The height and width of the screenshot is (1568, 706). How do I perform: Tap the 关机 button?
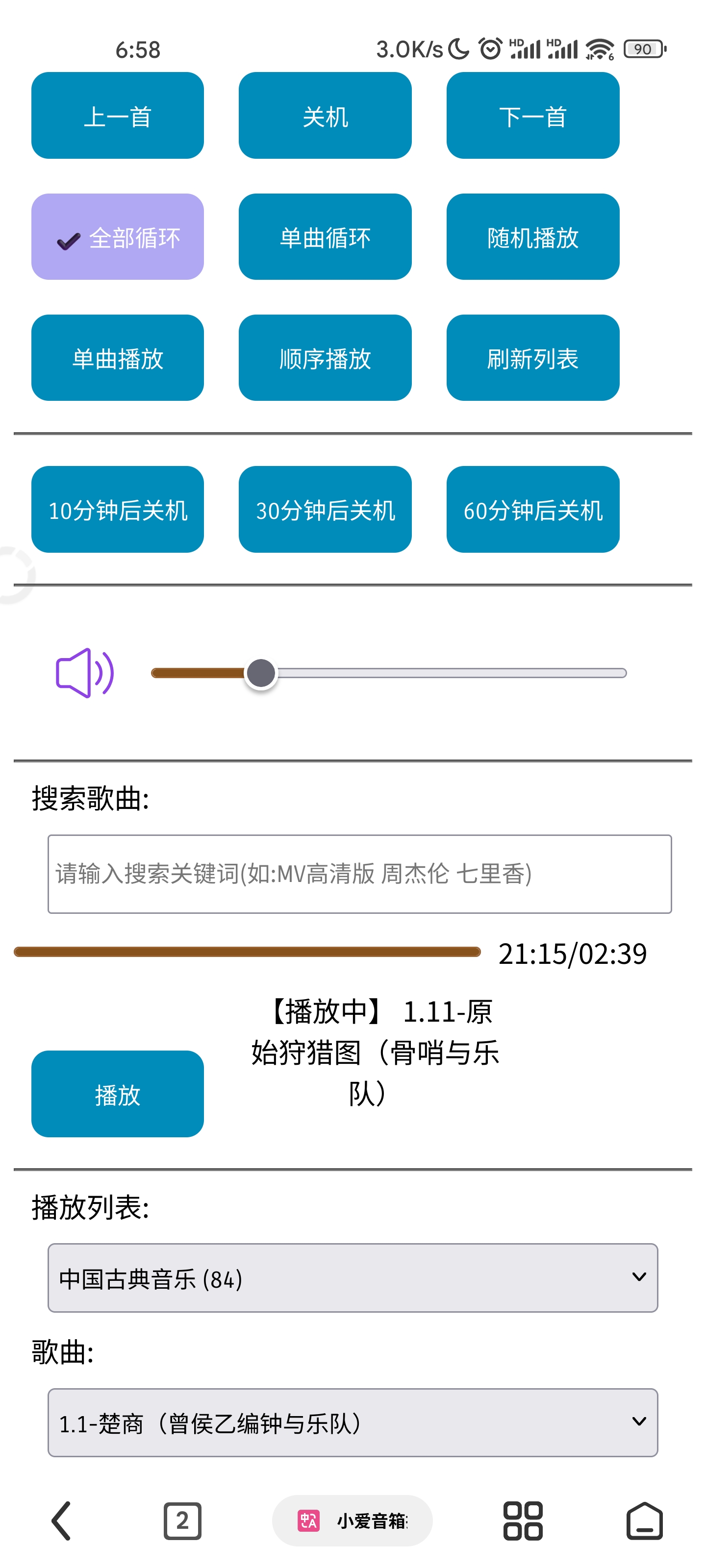(325, 116)
